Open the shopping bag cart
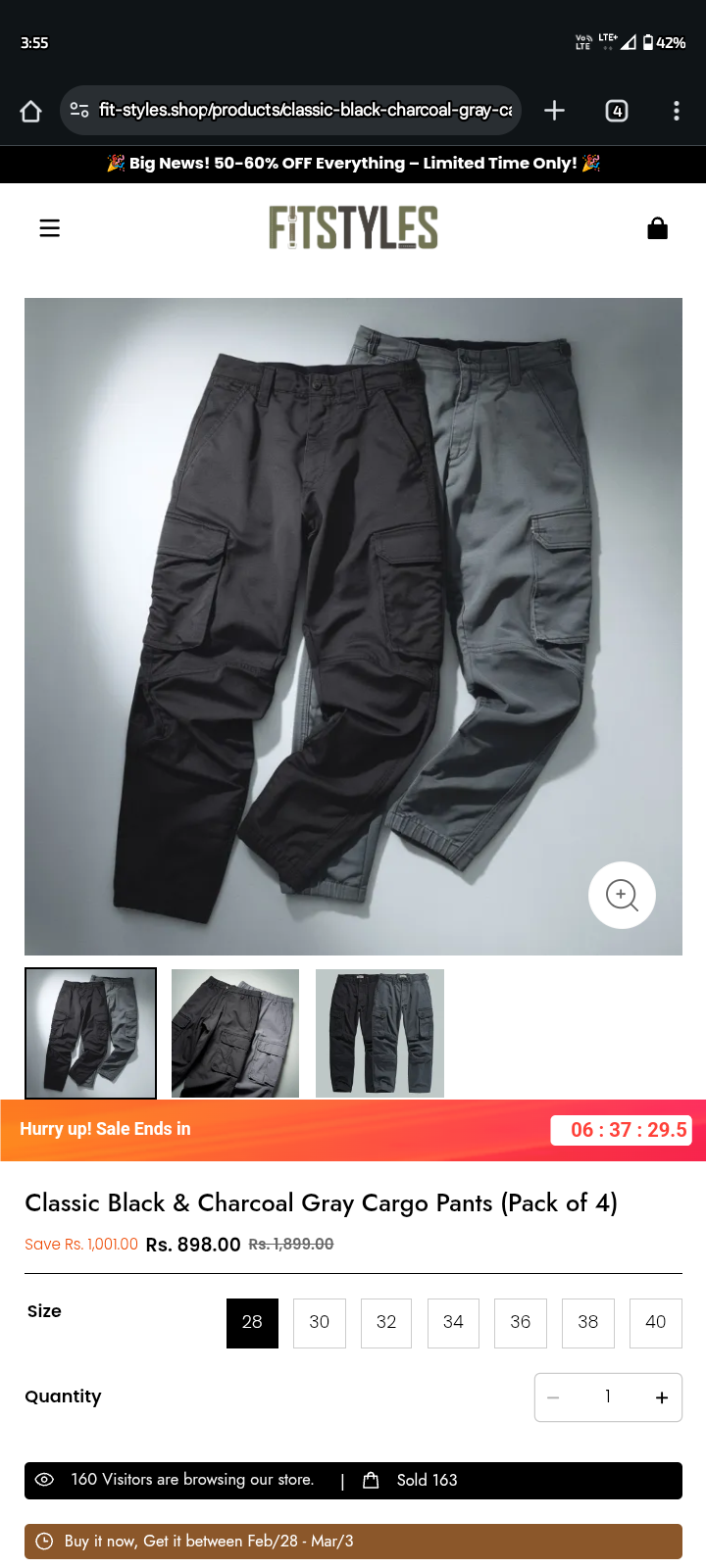This screenshot has height=1568, width=706. click(657, 228)
